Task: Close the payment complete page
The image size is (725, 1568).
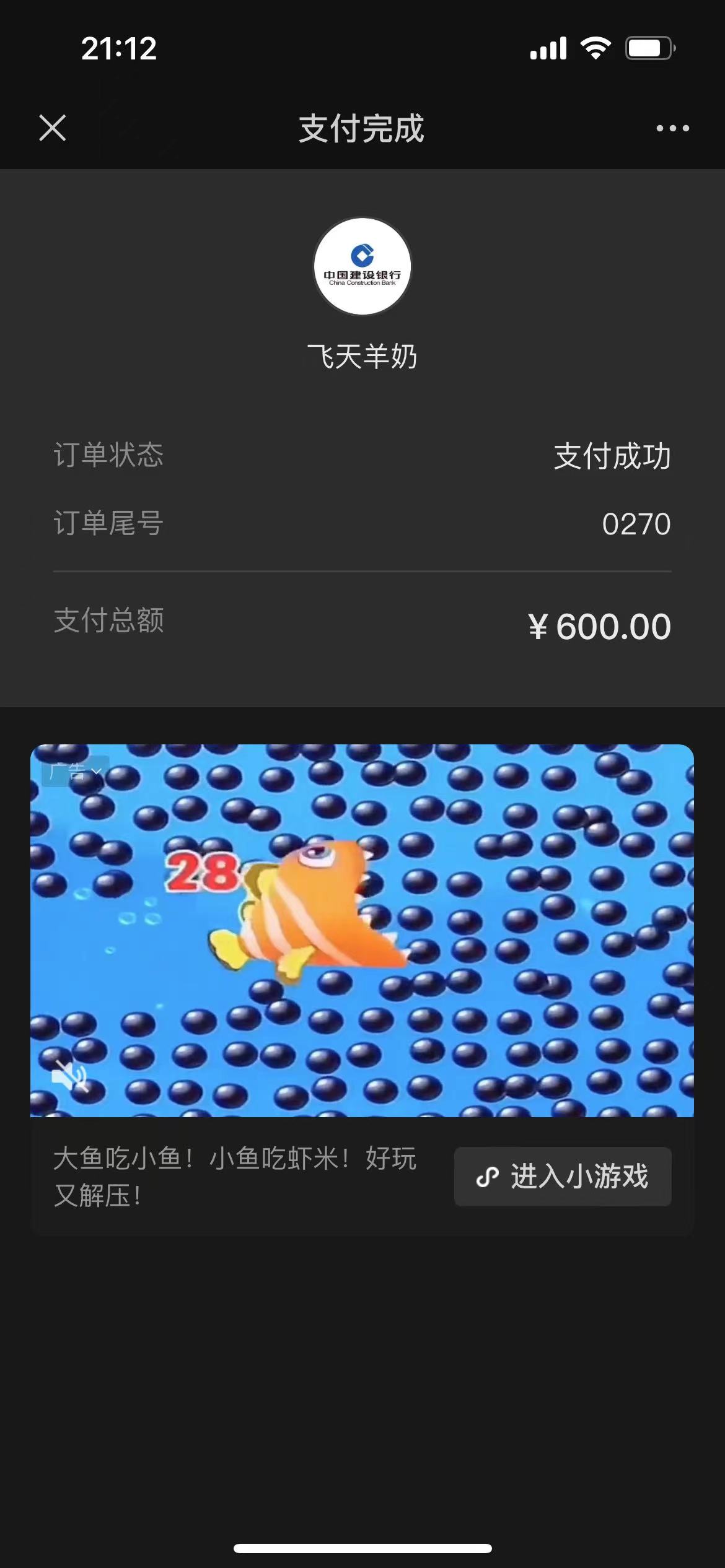Action: 53,128
